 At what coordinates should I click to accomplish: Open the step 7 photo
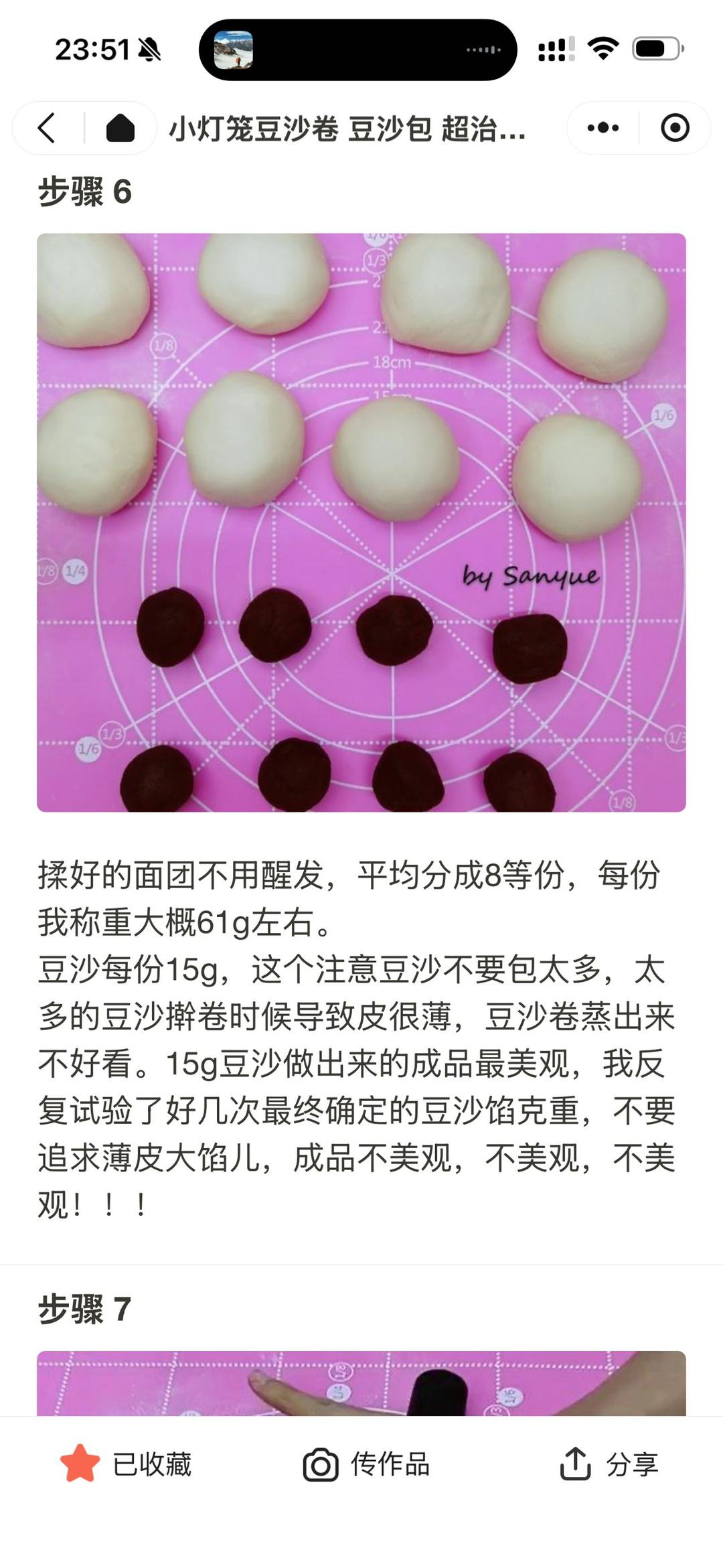(x=361, y=1383)
